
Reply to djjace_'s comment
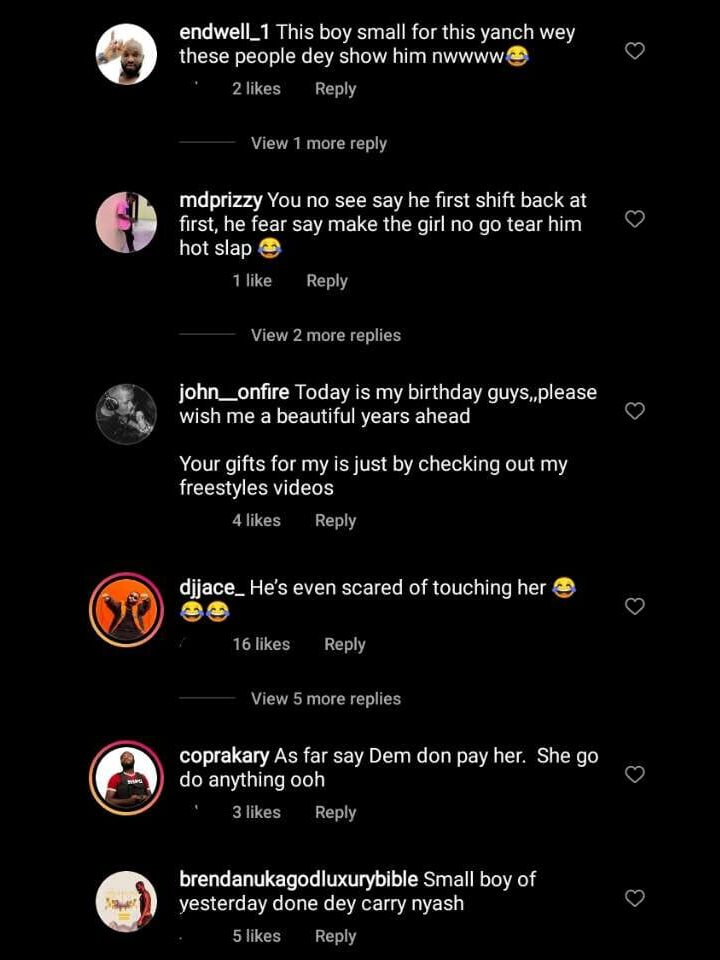click(344, 644)
